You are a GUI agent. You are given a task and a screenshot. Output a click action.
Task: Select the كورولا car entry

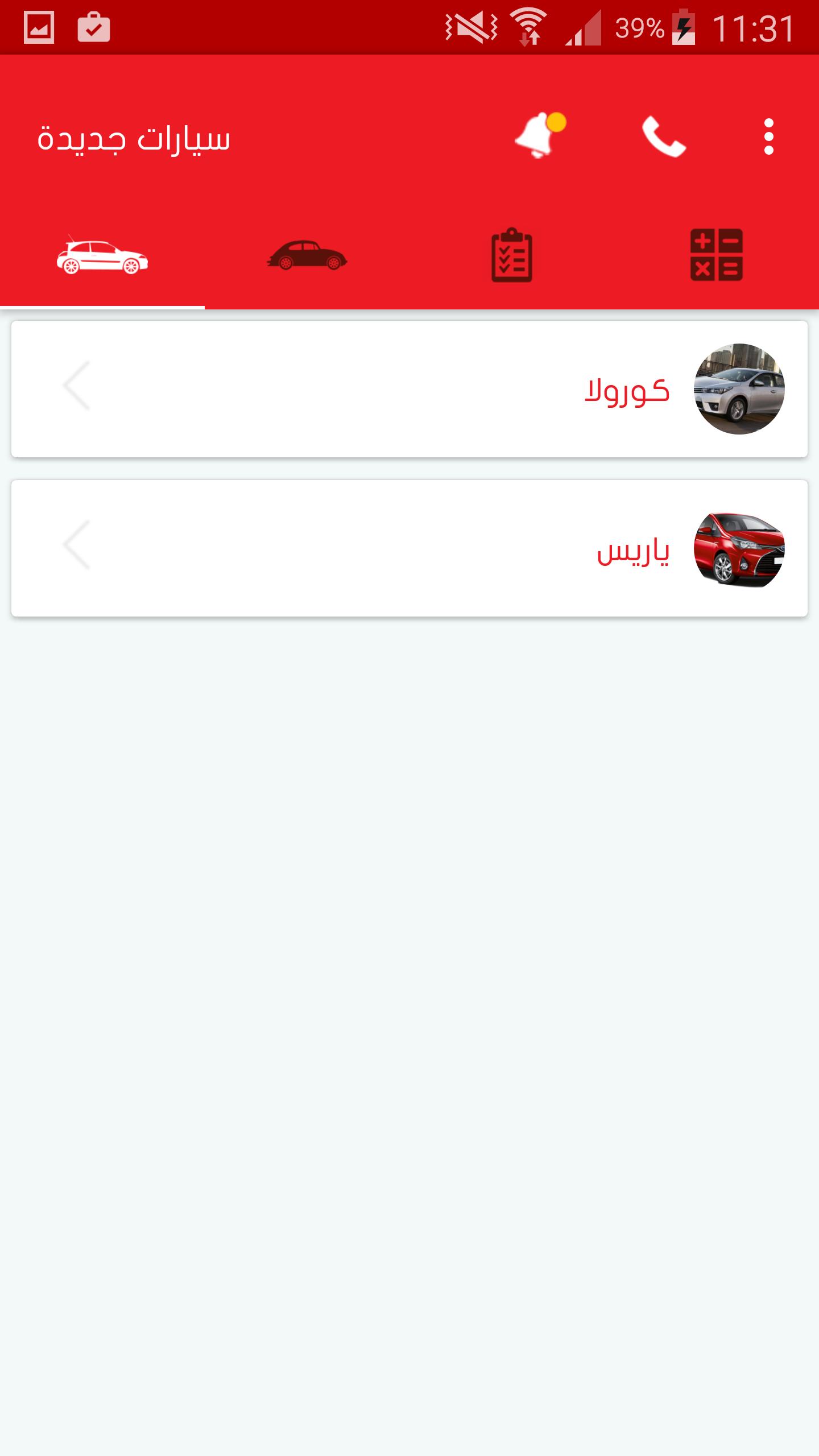click(631, 387)
